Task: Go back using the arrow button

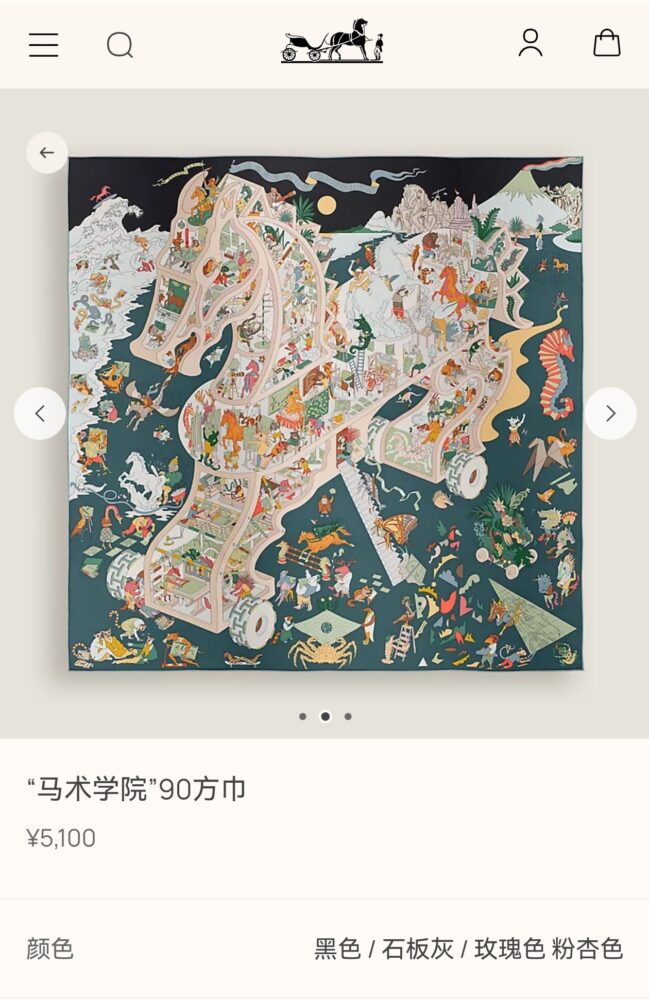Action: [47, 153]
